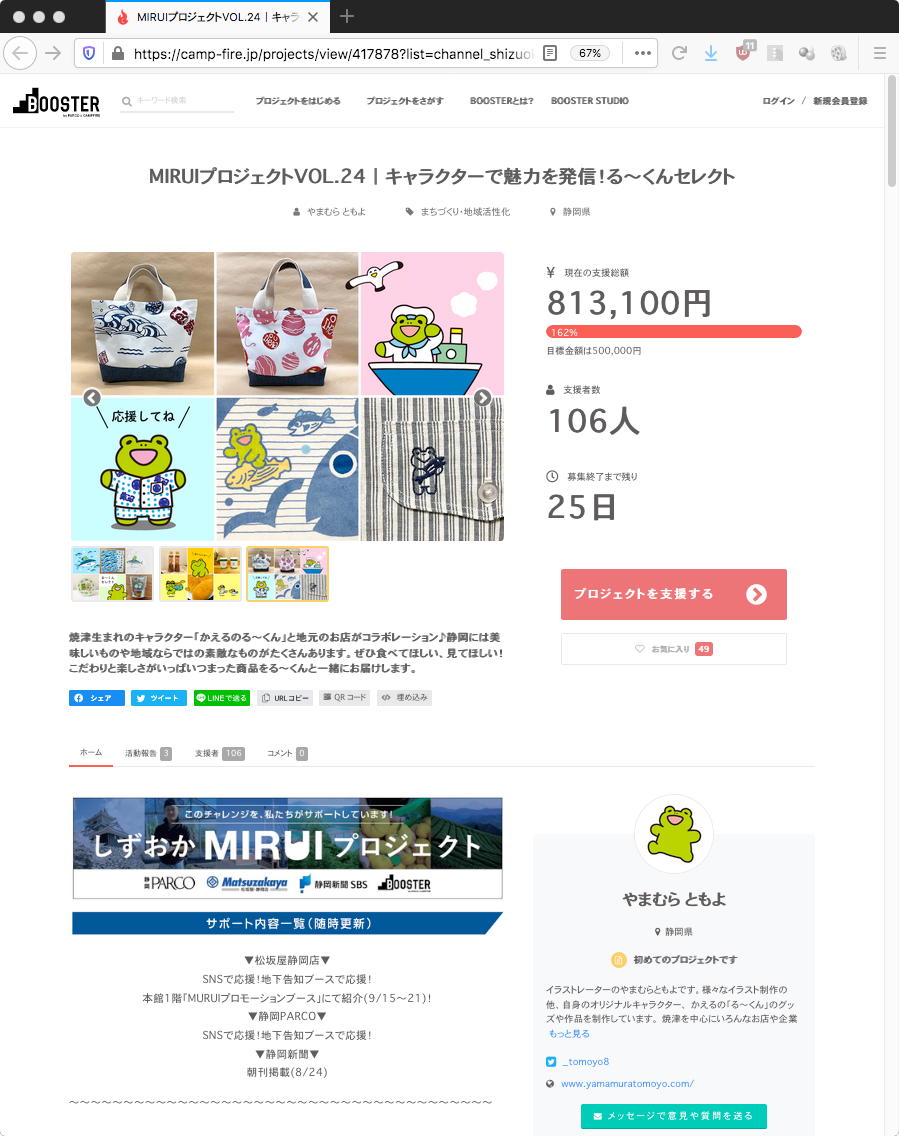Select the second gallery thumbnail
This screenshot has width=899, height=1136.
(200, 573)
